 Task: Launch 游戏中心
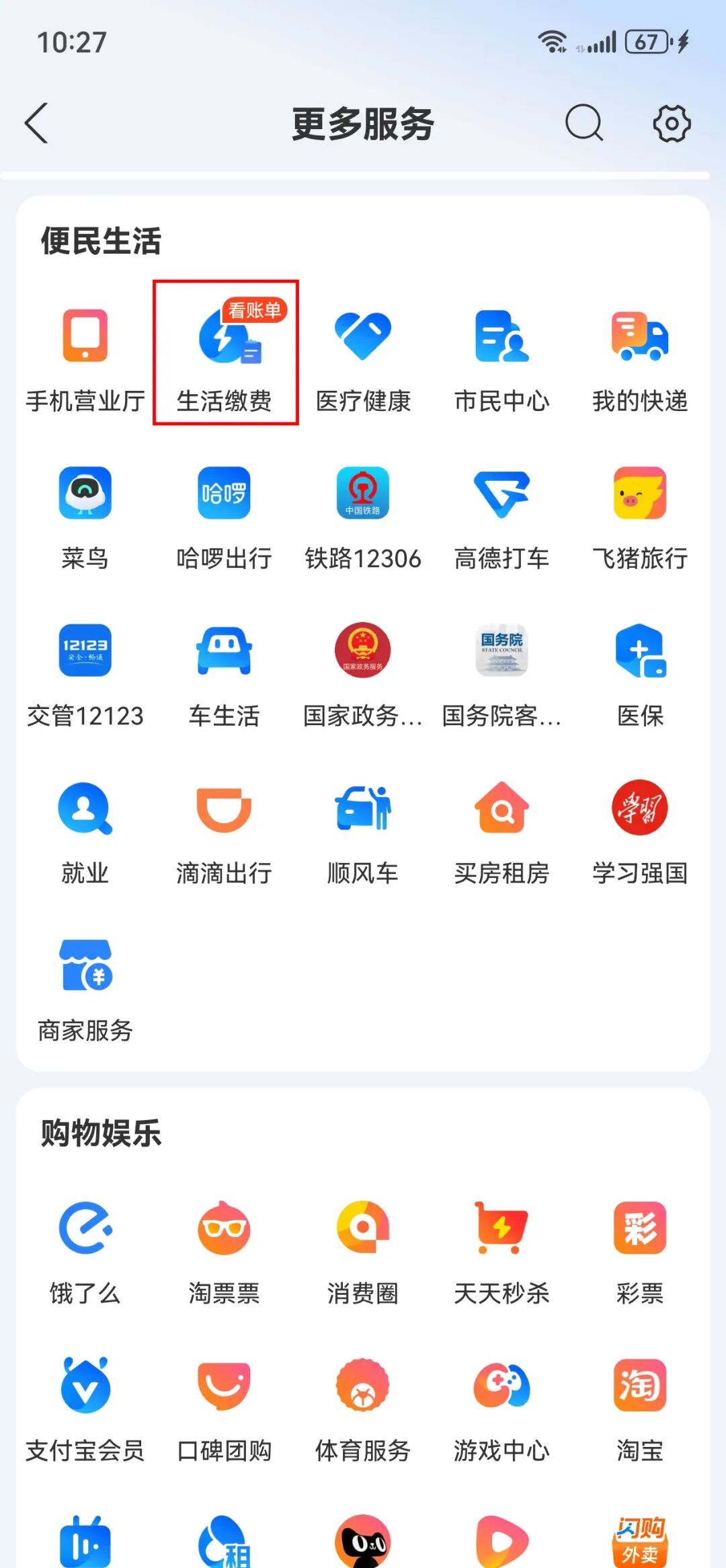tap(501, 1407)
